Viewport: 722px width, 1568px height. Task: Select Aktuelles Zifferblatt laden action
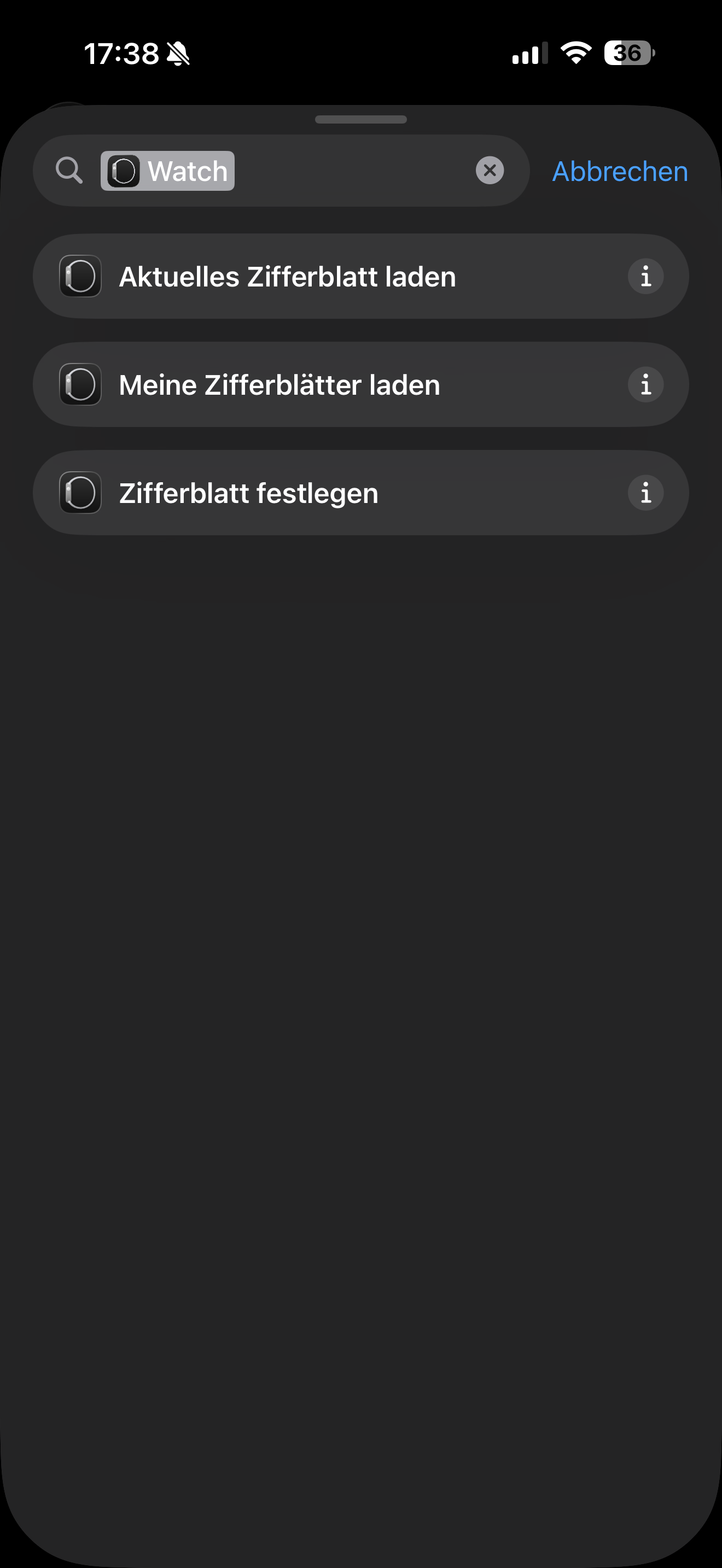point(360,276)
